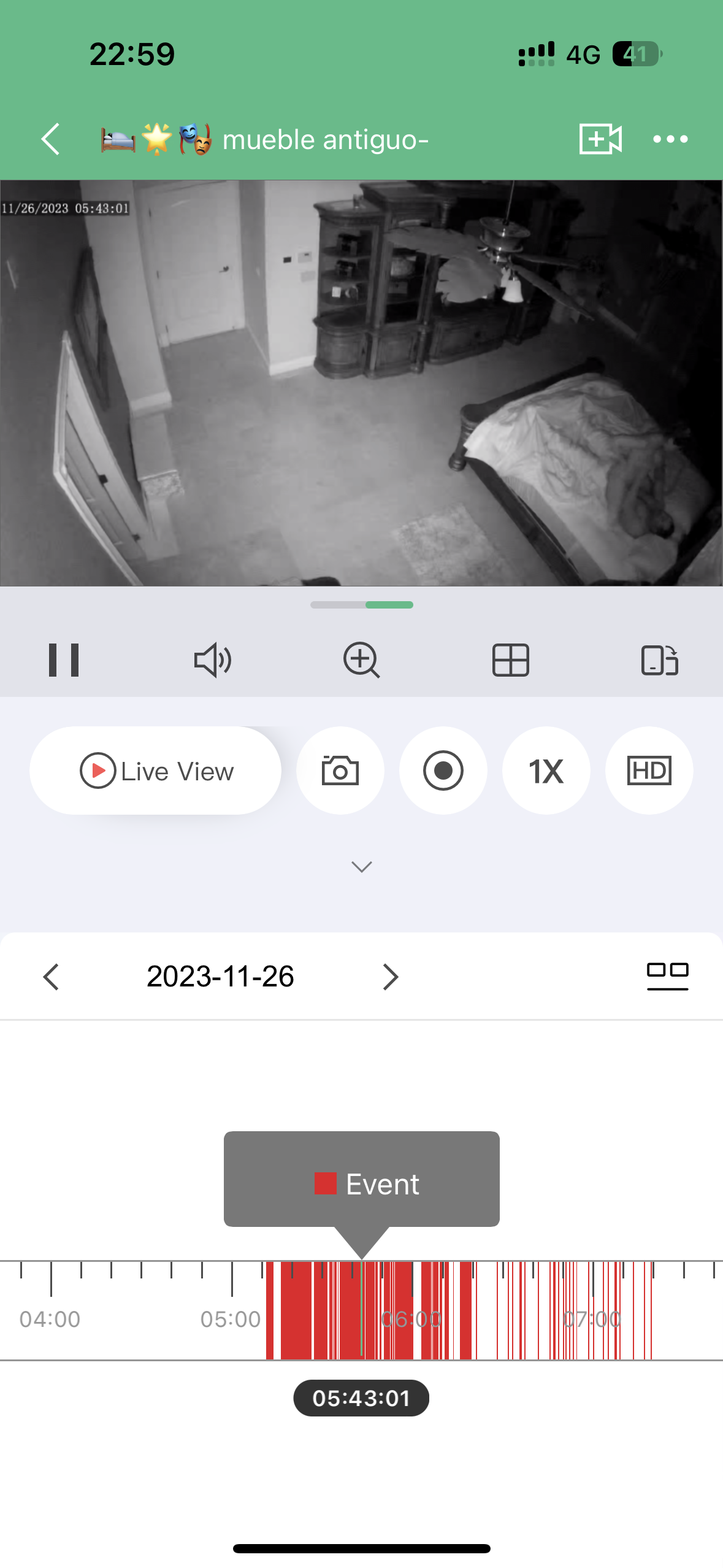Start recording the video clip
This screenshot has height=1568, width=723.
(443, 771)
